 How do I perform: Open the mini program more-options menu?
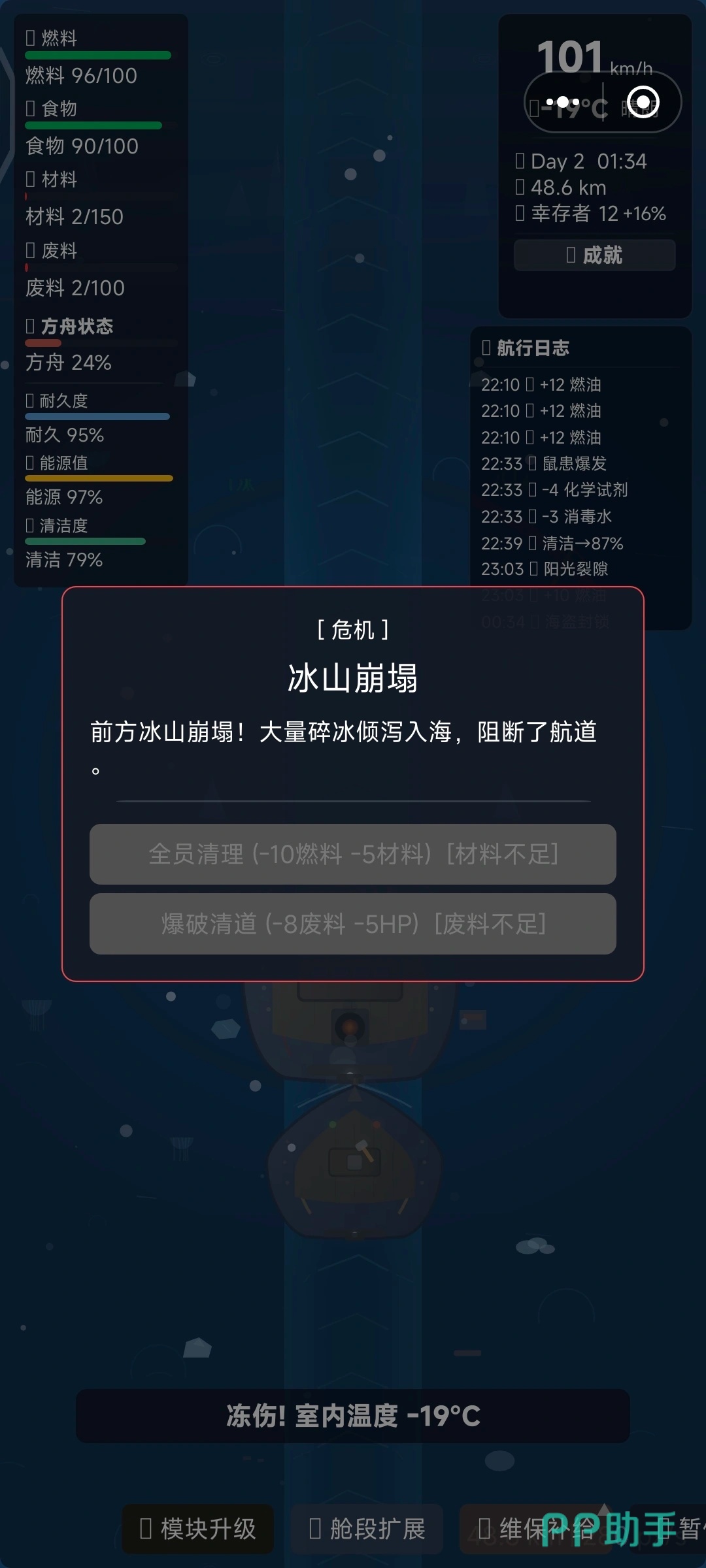pos(563,102)
